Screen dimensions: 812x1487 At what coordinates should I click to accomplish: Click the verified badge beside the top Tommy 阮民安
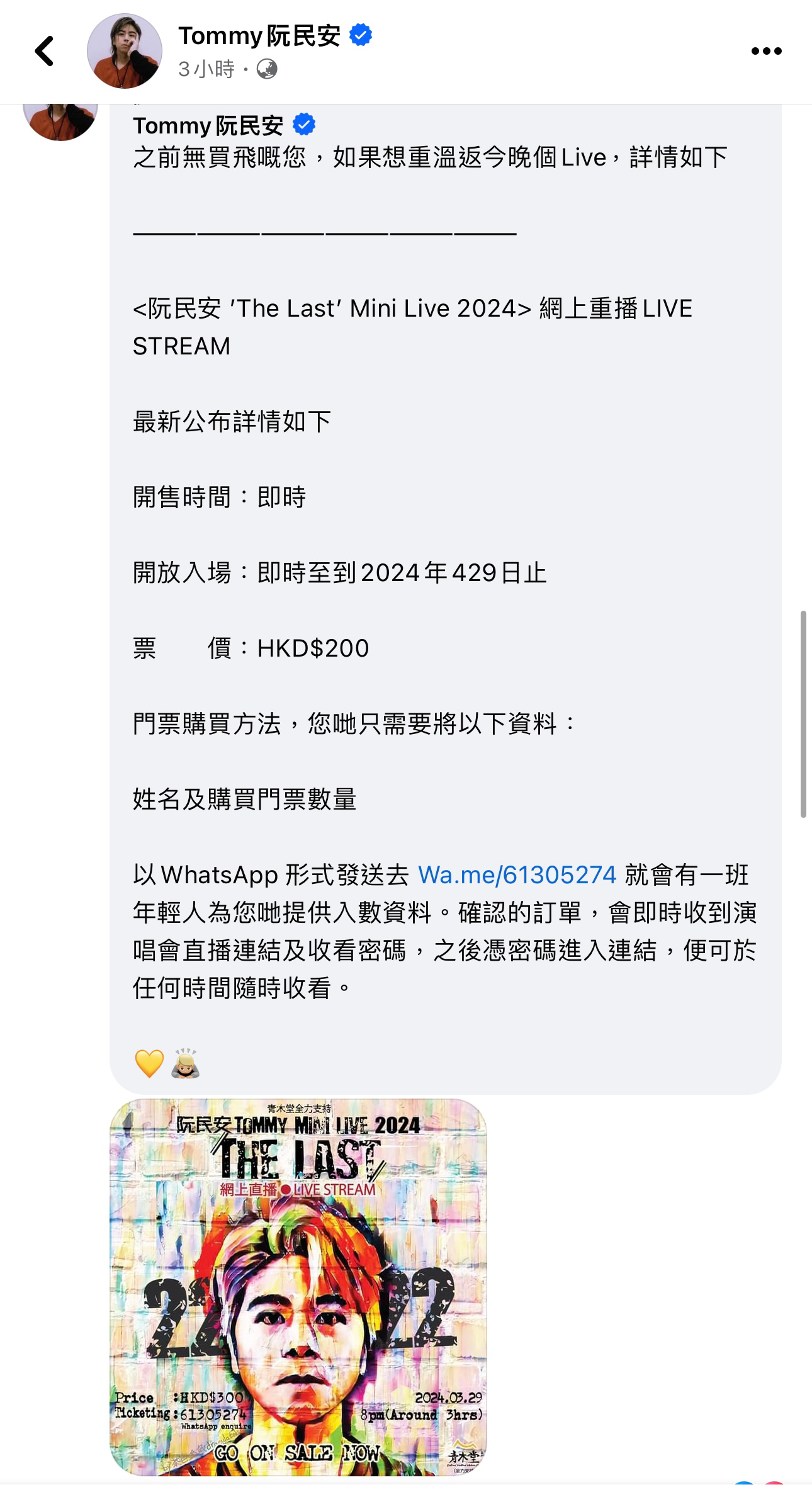pos(359,37)
